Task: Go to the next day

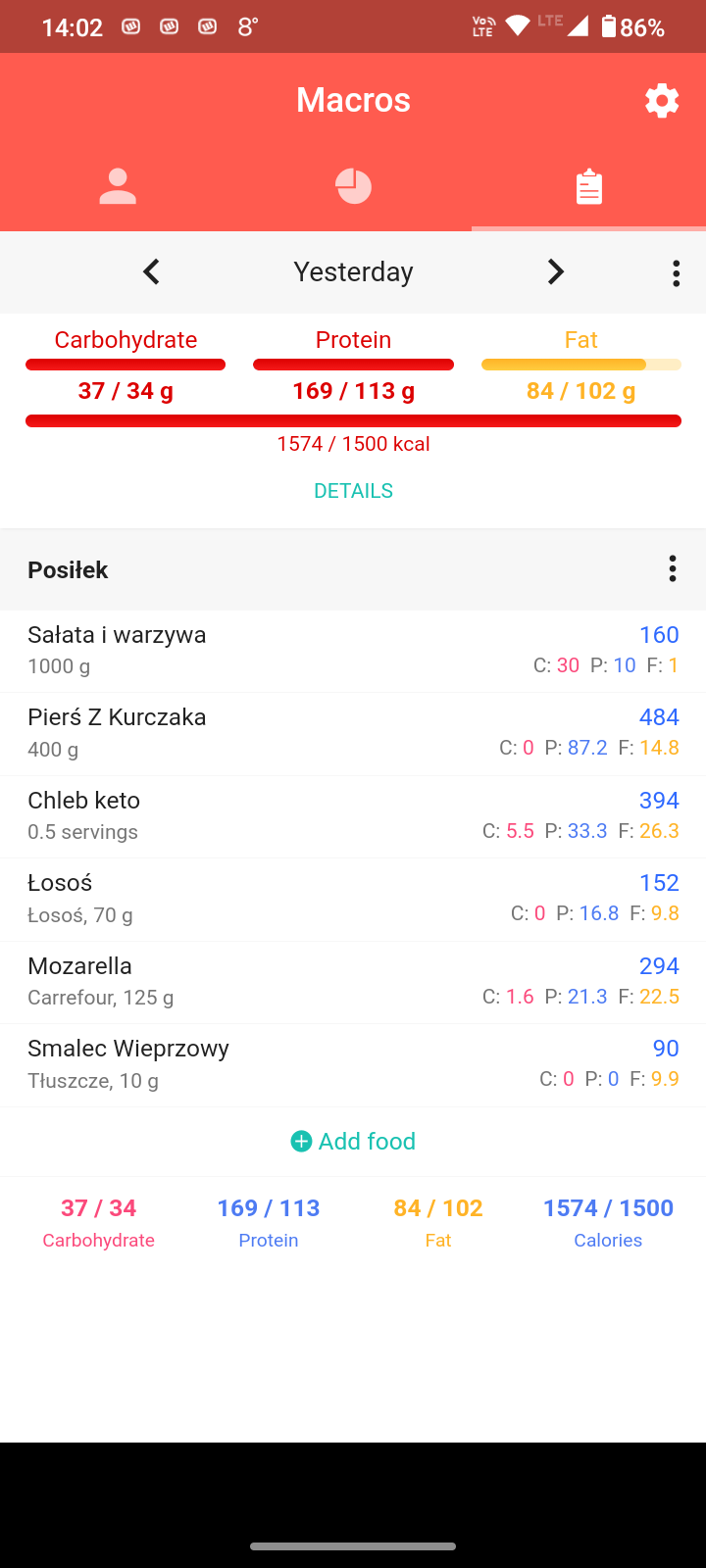Action: point(555,271)
